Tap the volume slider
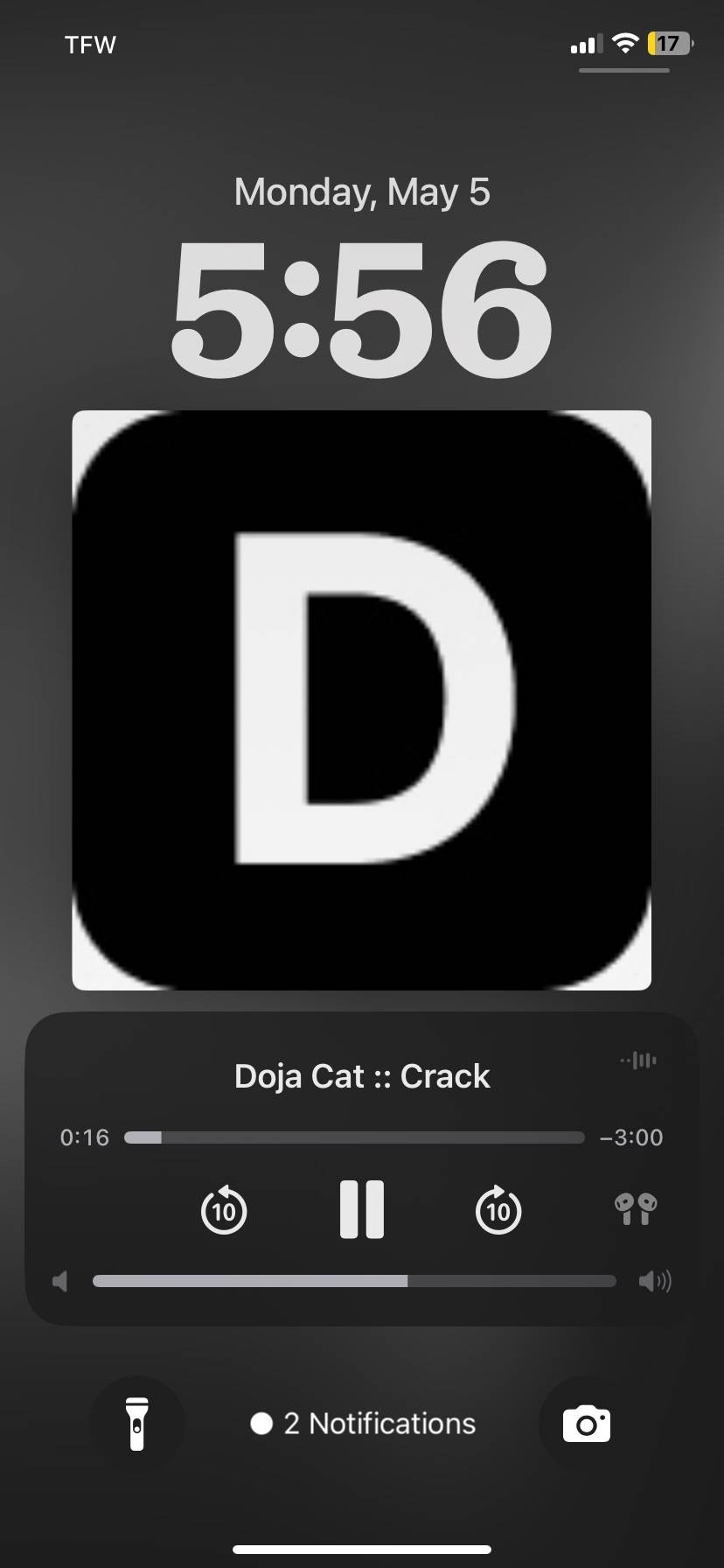This screenshot has height=1568, width=724. pos(354,1281)
